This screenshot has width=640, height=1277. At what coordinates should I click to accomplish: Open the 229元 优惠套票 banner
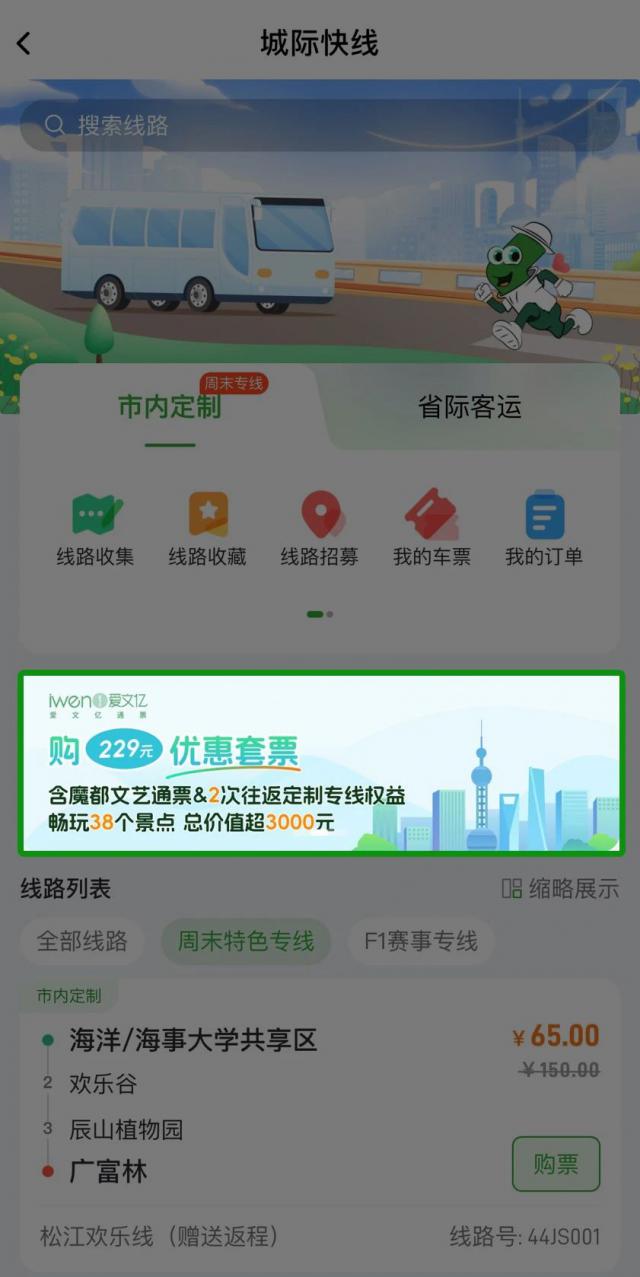click(320, 763)
